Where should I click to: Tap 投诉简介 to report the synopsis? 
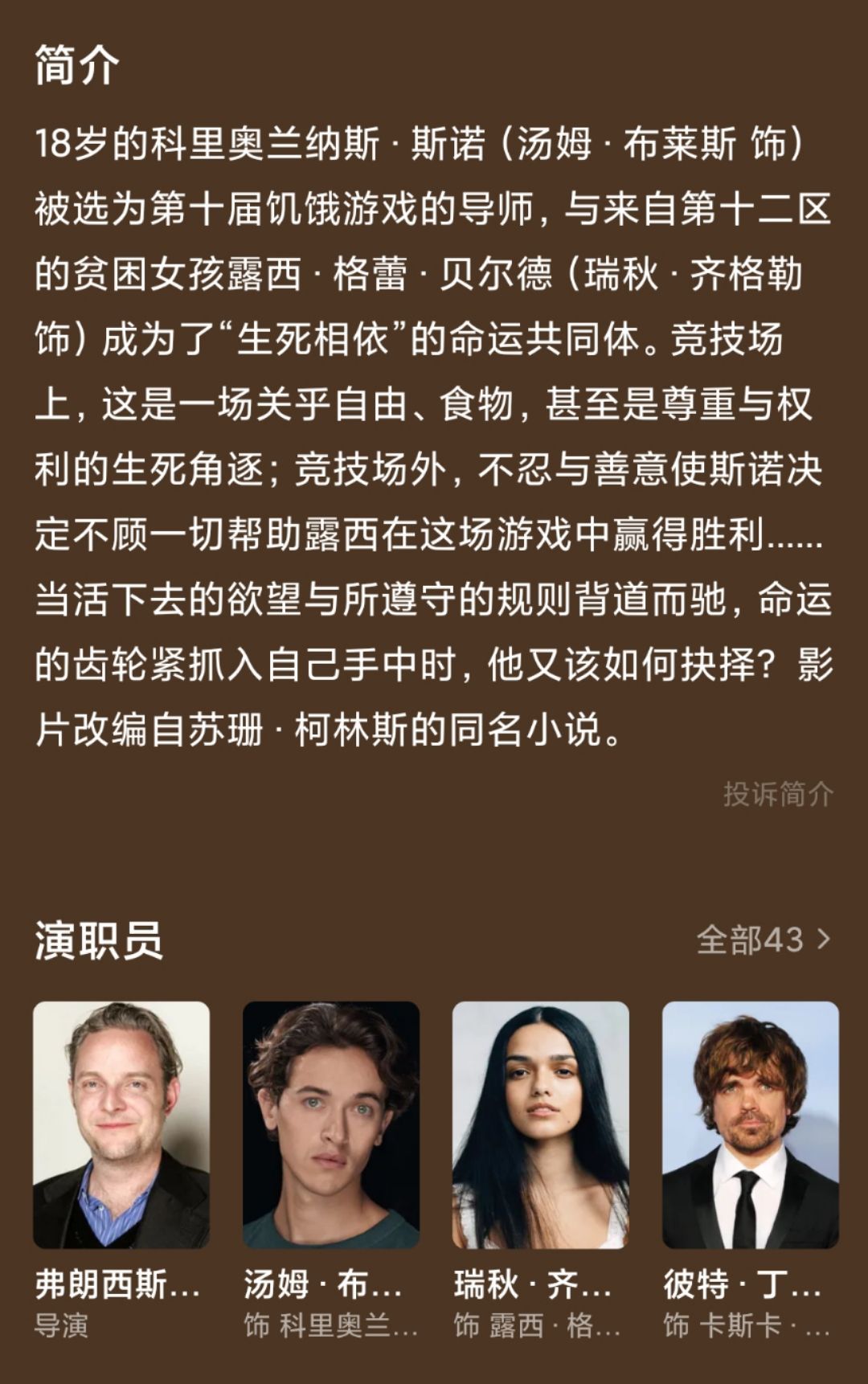click(777, 794)
